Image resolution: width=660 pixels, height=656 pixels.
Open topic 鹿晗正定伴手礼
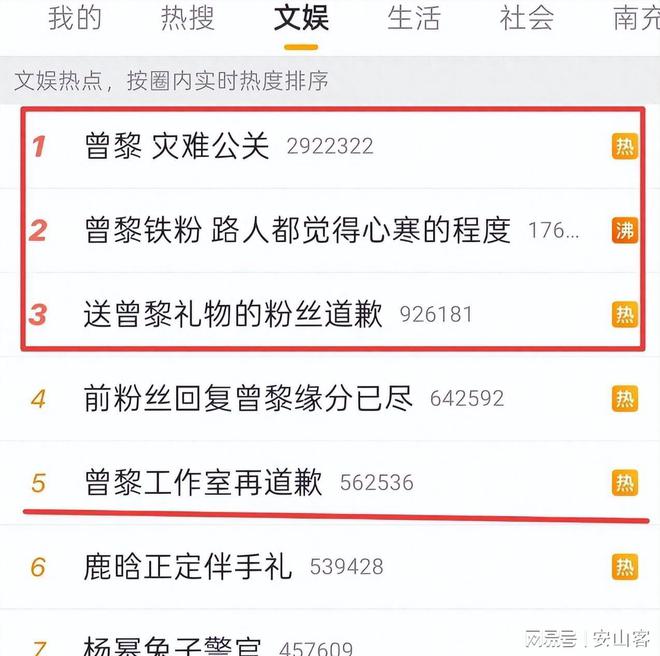(188, 567)
